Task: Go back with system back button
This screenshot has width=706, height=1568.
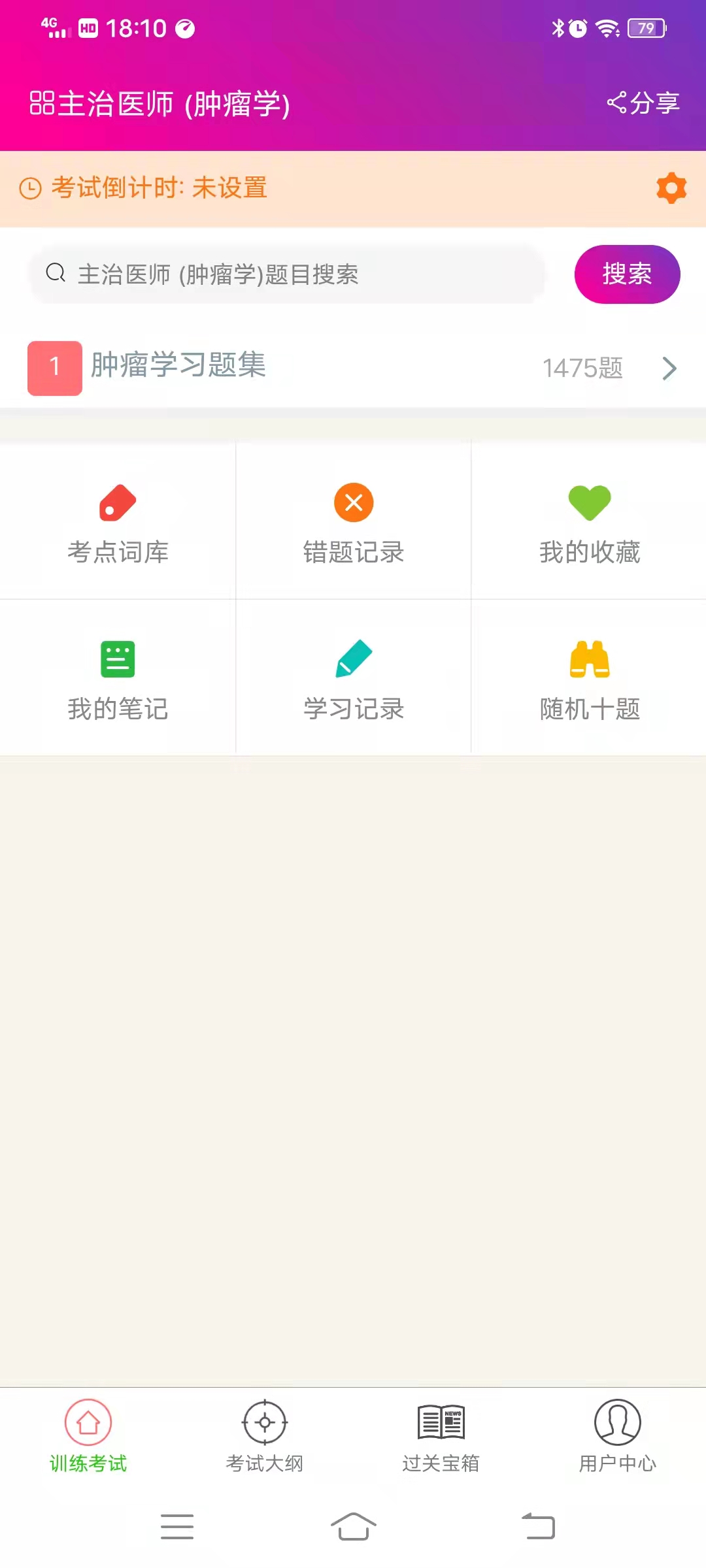Action: 538,1527
